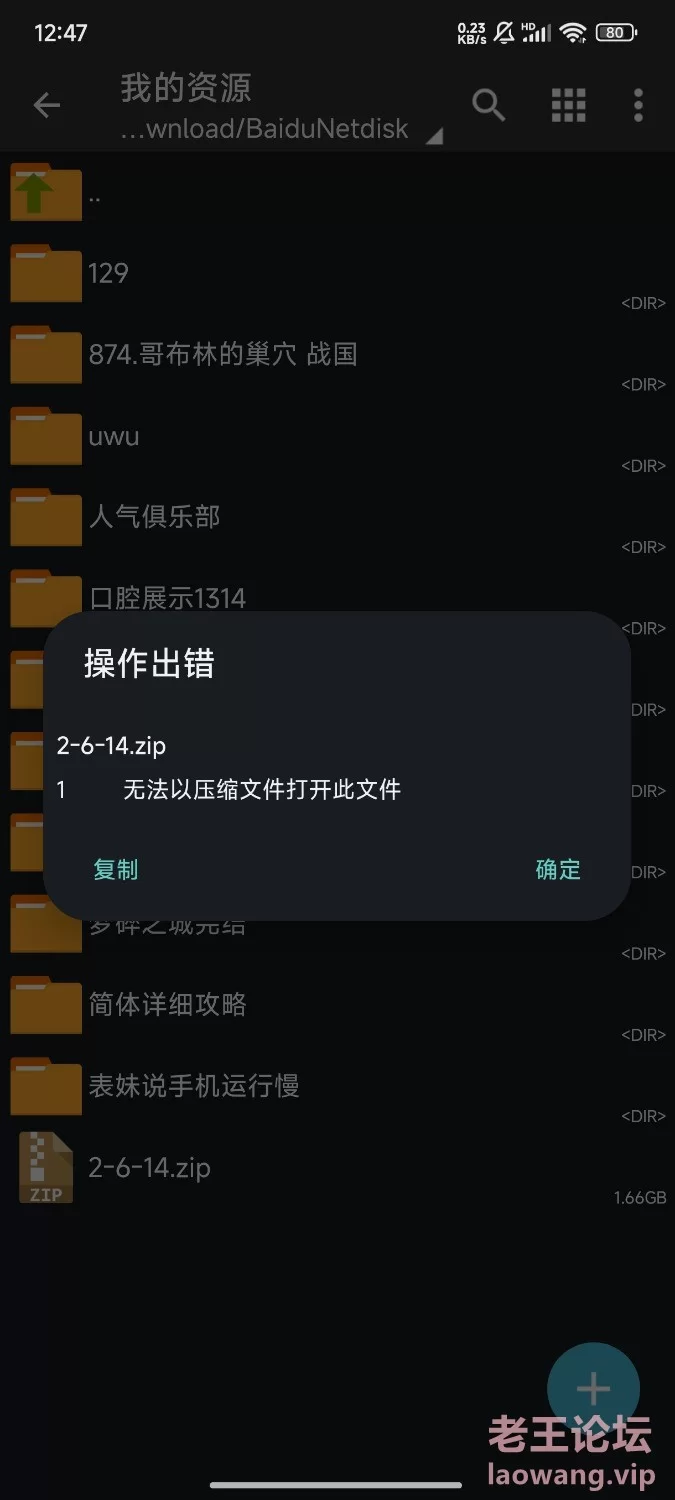Image resolution: width=675 pixels, height=1500 pixels.
Task: Go back using the top-left arrow
Action: tap(47, 105)
